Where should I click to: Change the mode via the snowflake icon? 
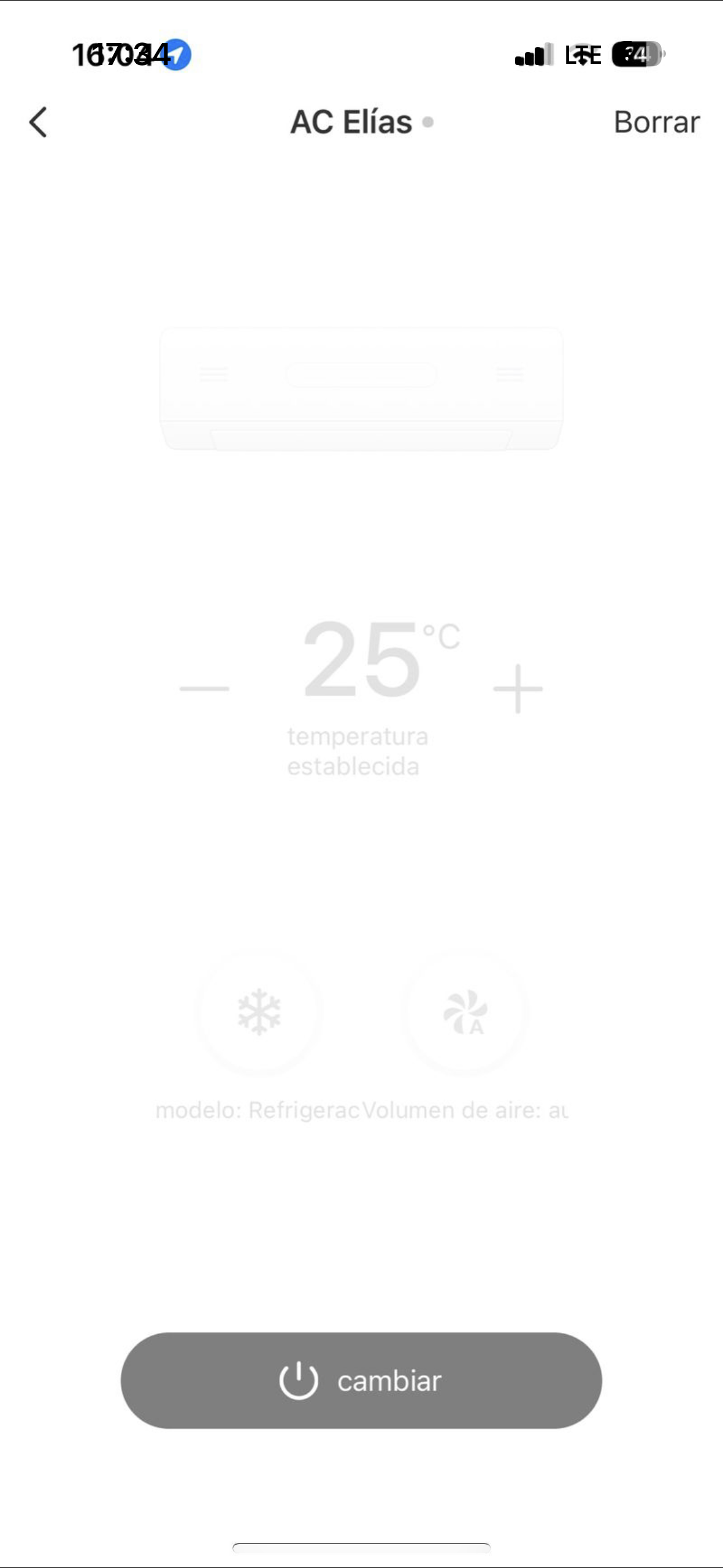(259, 1012)
